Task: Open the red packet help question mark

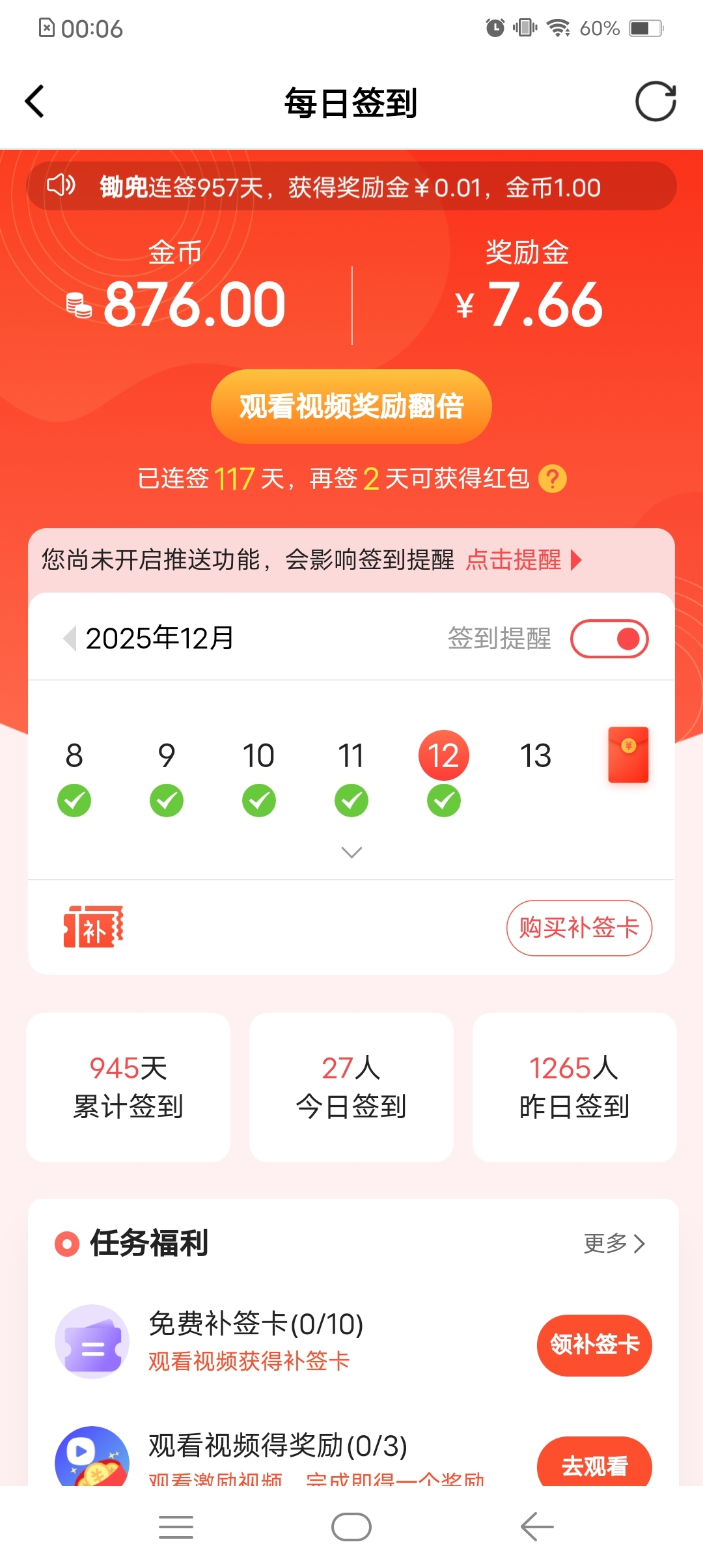Action: tap(553, 479)
